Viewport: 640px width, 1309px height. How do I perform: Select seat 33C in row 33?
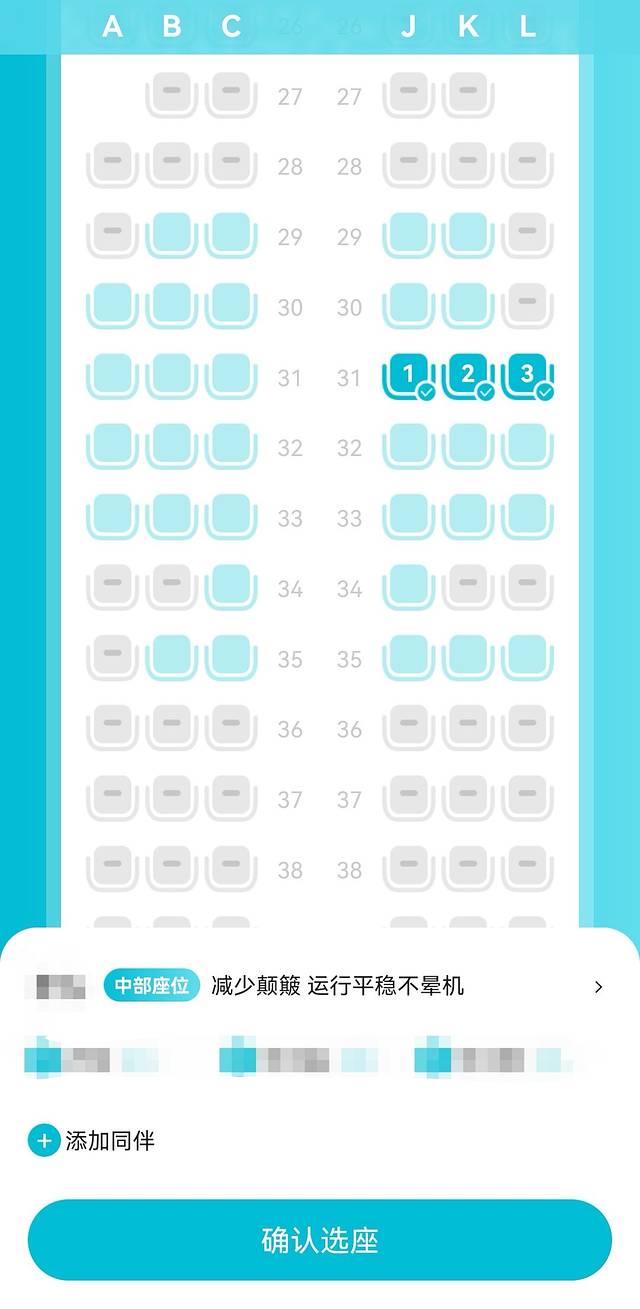231,516
